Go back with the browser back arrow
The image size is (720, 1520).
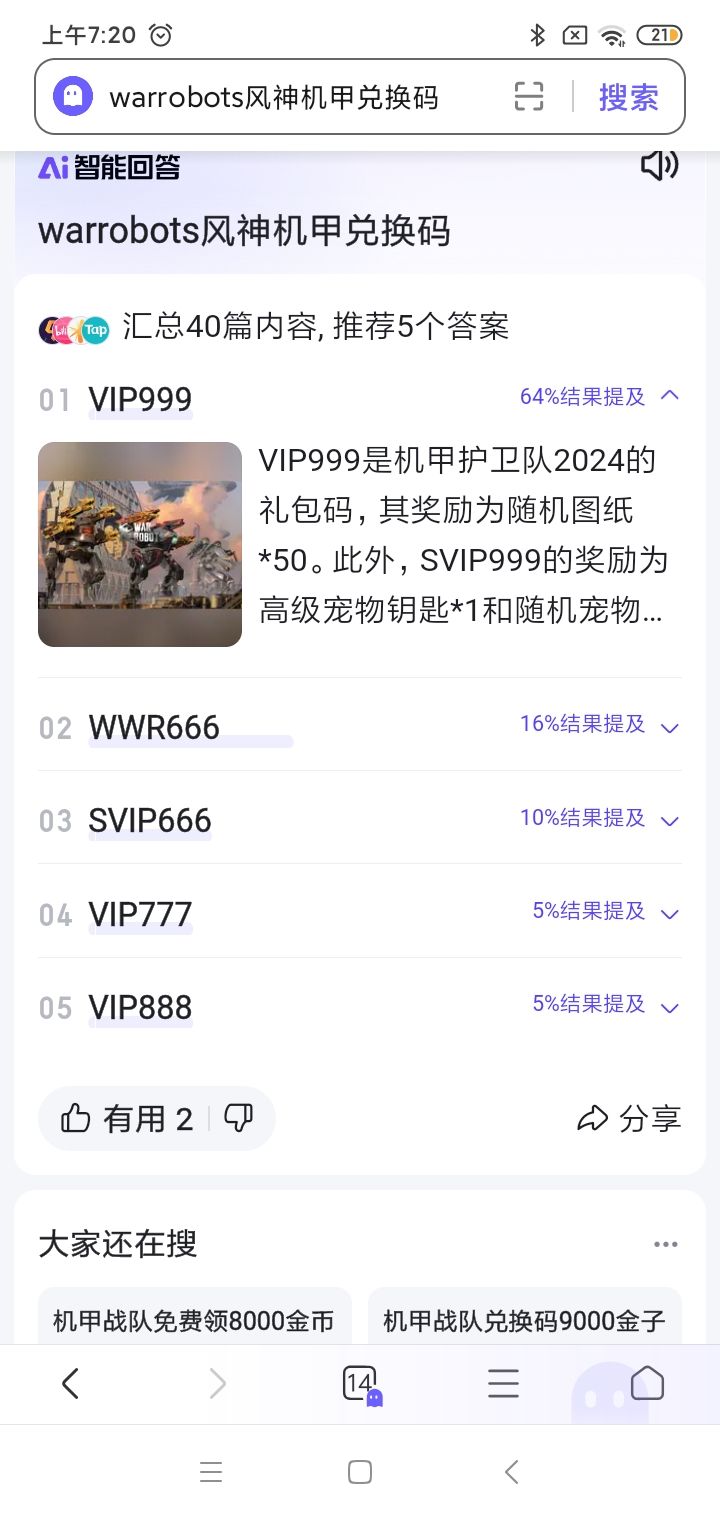(x=70, y=1384)
